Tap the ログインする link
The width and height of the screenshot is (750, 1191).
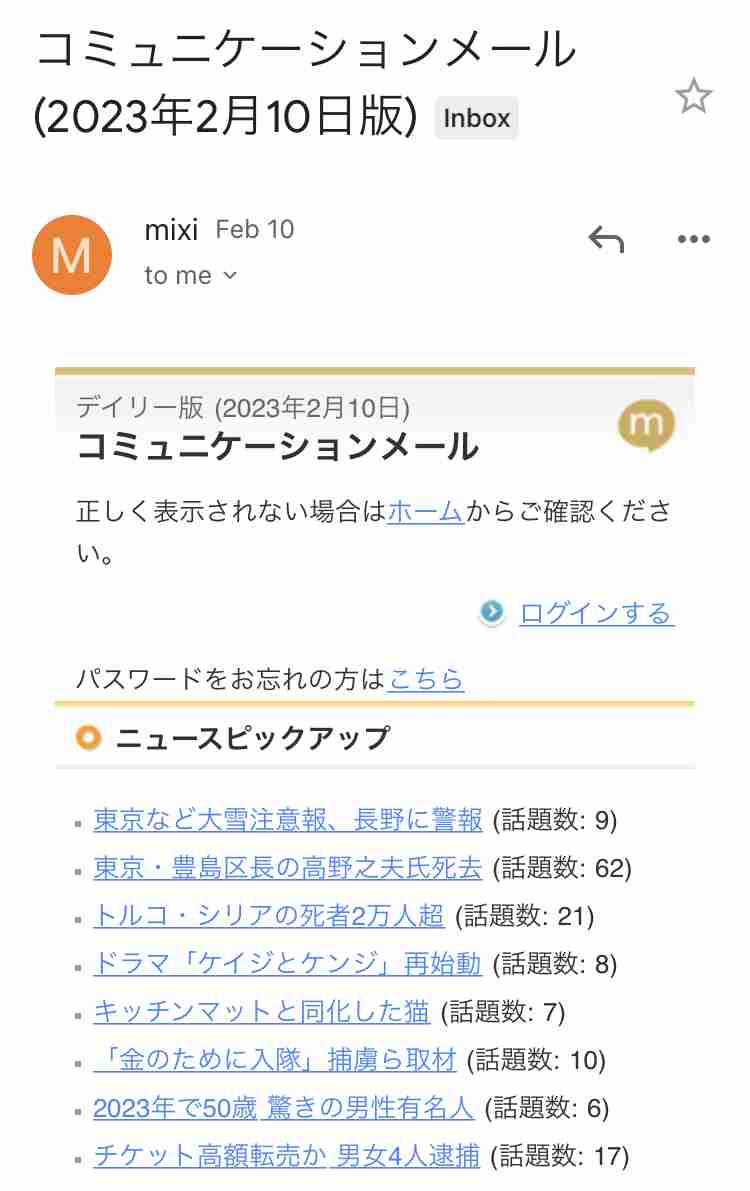(x=596, y=613)
